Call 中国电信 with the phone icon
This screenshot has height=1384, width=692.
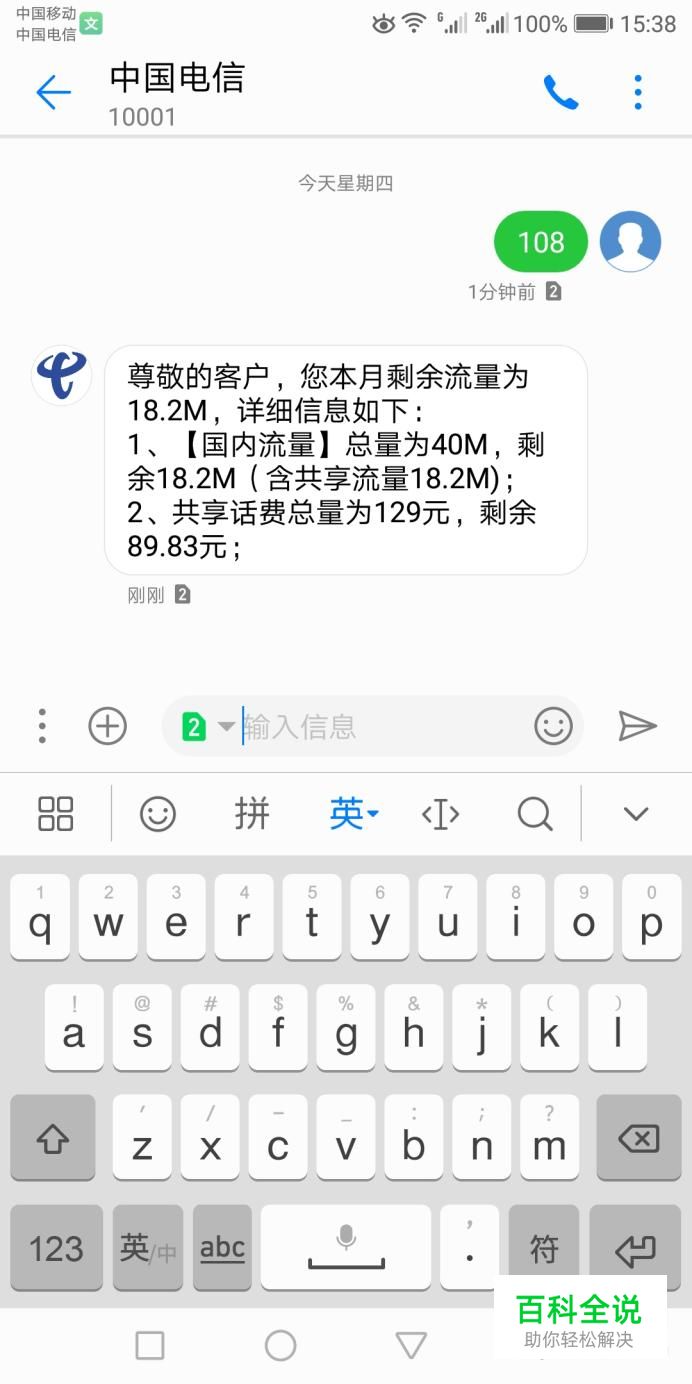pos(560,93)
